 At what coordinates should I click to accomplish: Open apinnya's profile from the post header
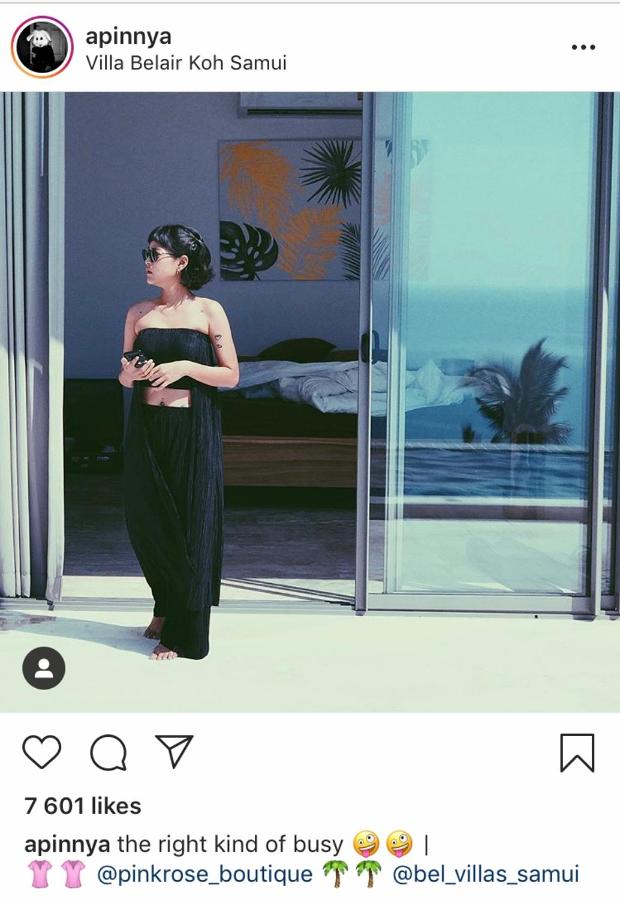coord(129,36)
